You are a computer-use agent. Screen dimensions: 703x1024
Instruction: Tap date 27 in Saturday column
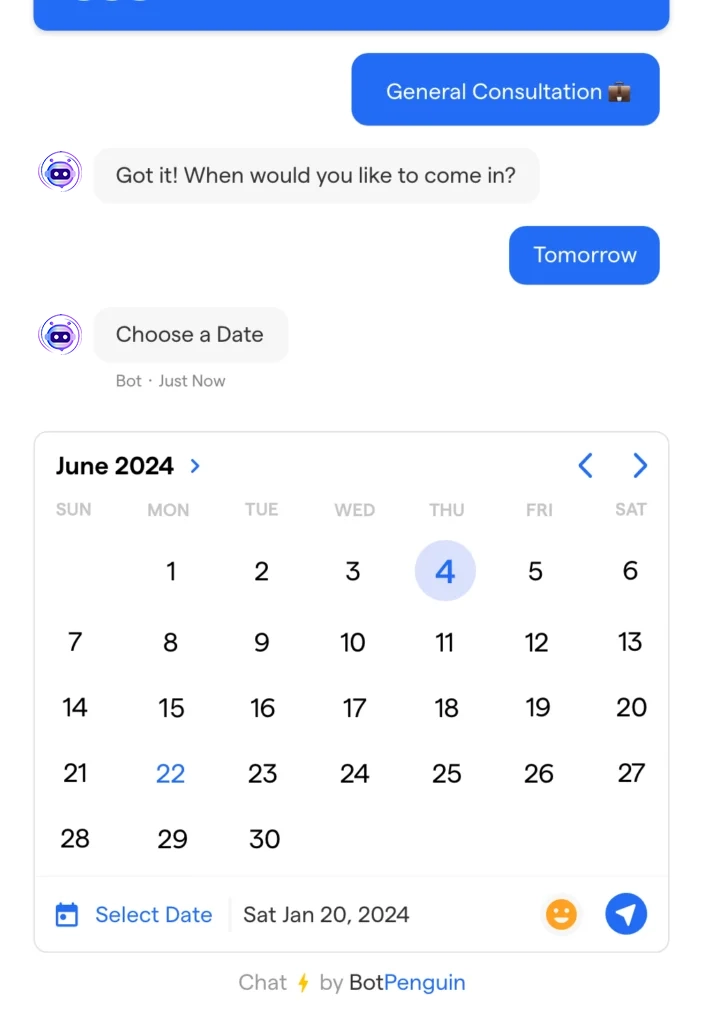631,773
